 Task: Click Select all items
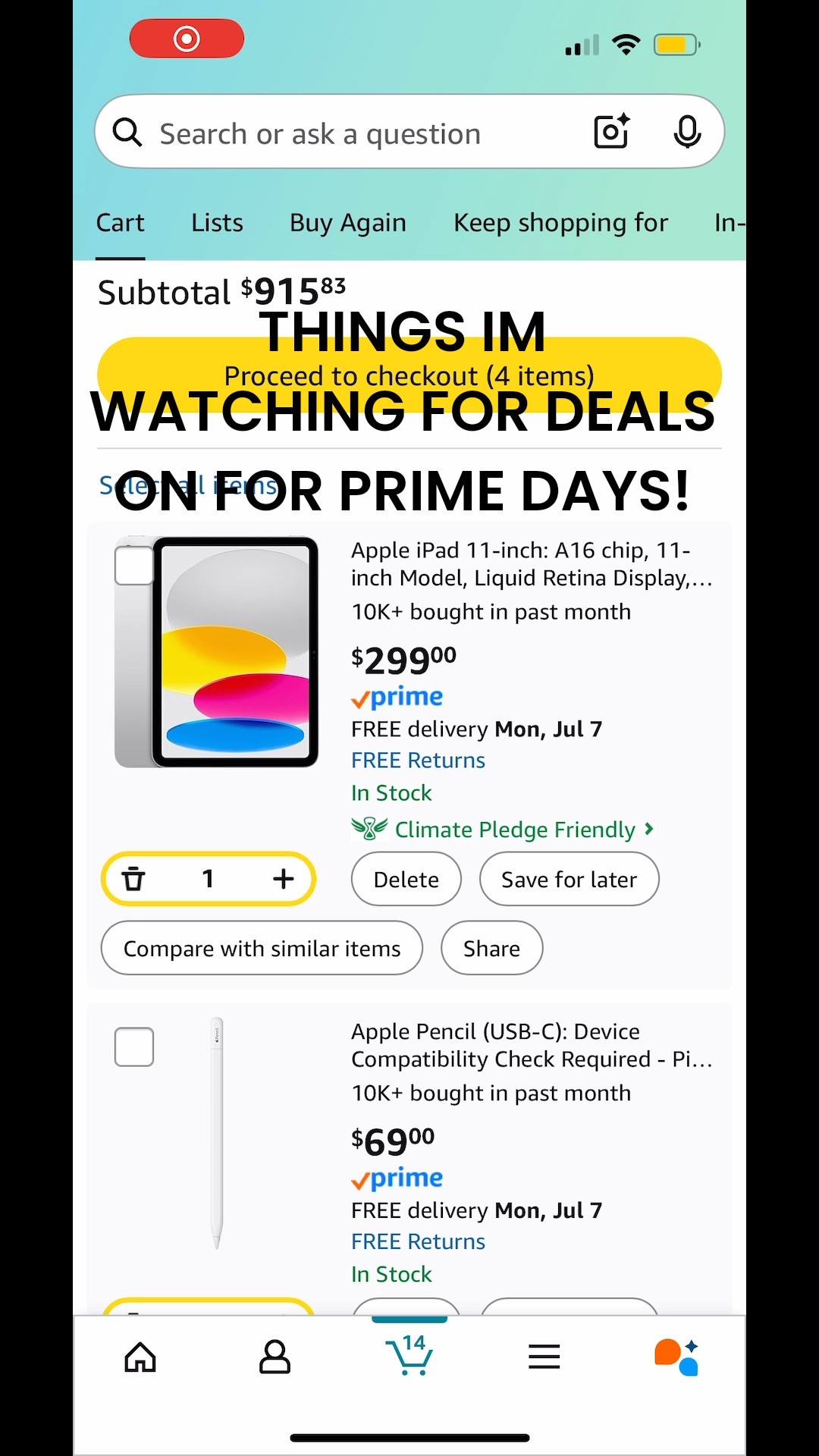tap(187, 485)
